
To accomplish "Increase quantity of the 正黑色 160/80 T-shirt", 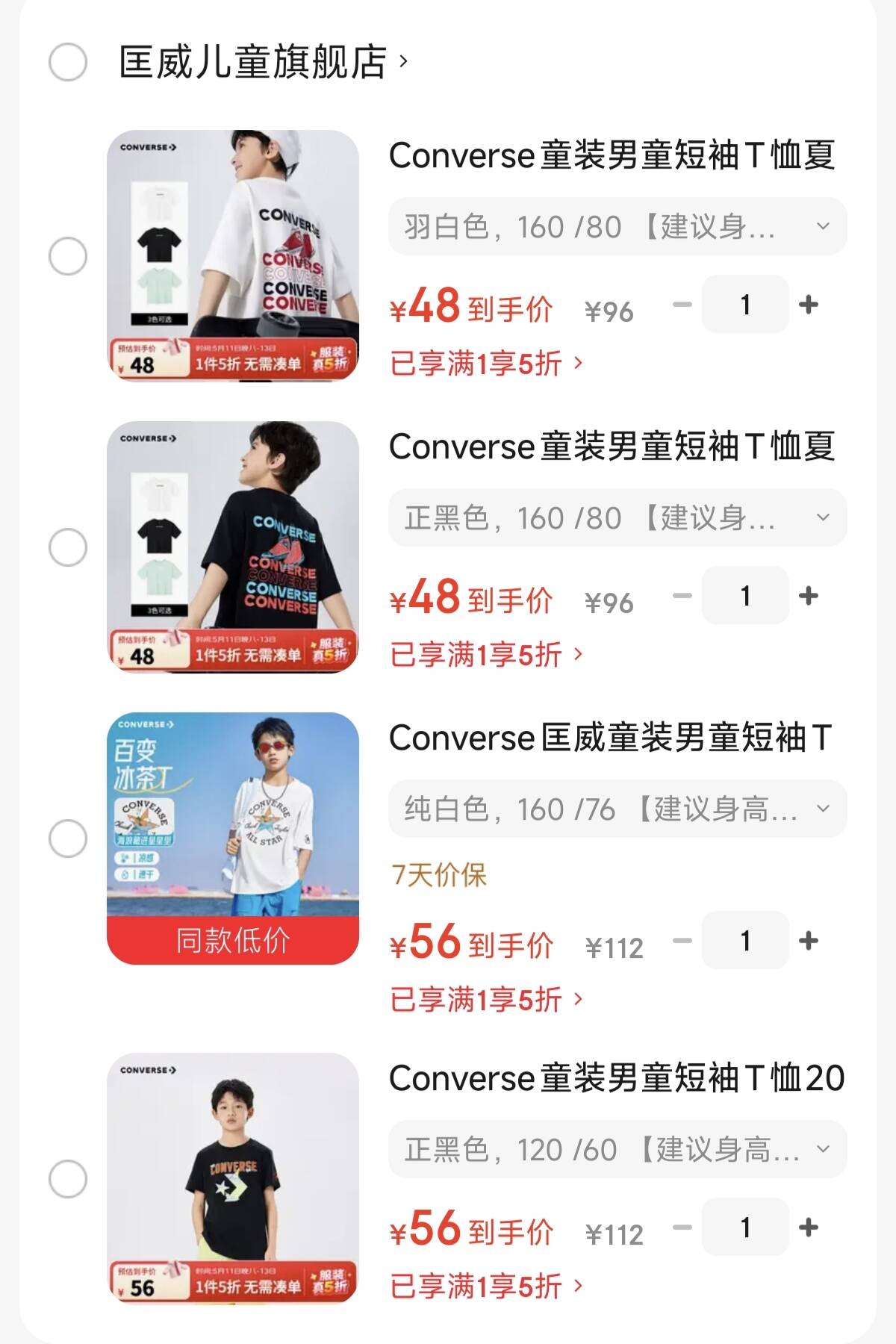I will tap(809, 596).
